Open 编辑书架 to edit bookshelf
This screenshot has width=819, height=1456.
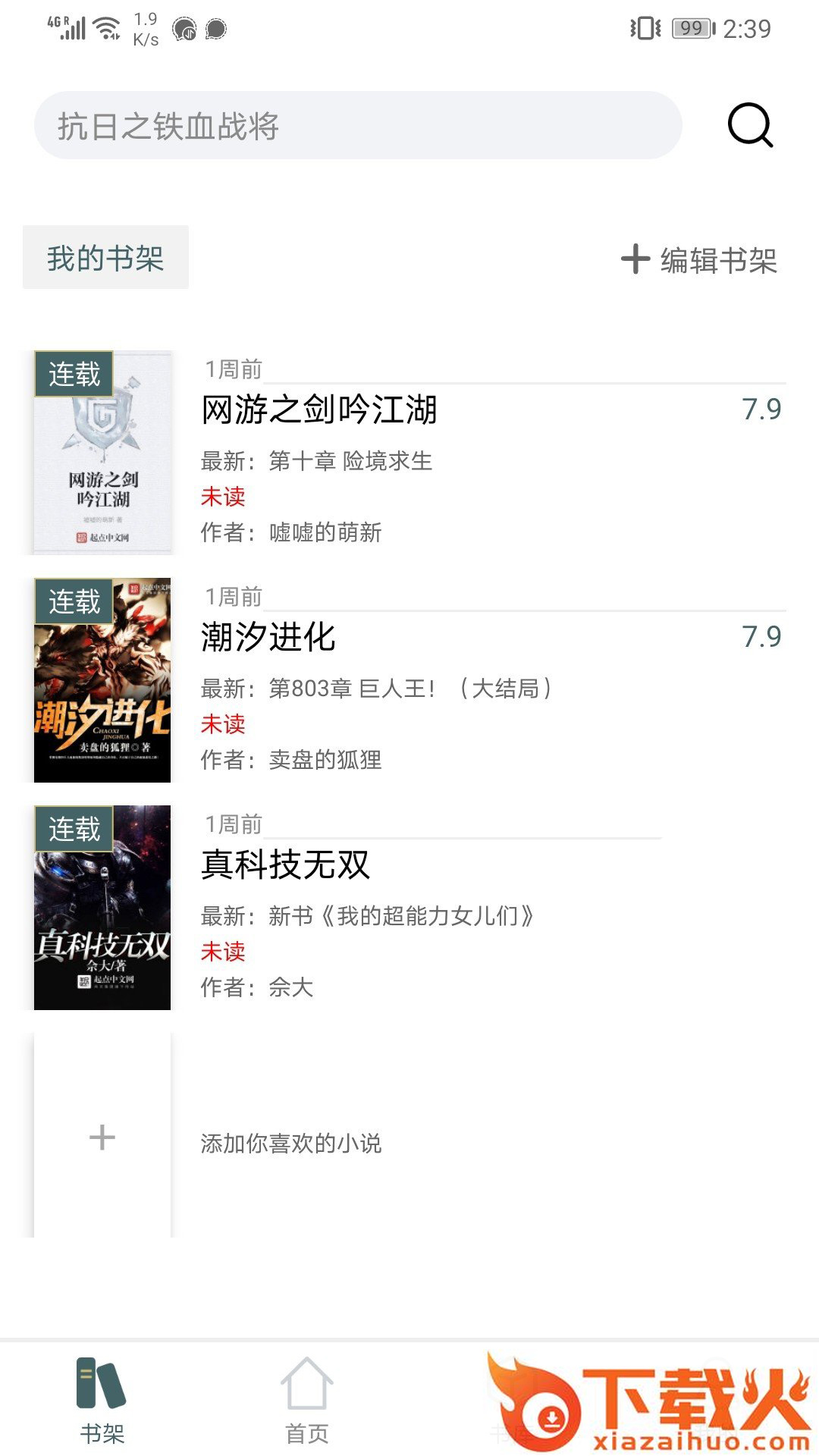coord(699,260)
